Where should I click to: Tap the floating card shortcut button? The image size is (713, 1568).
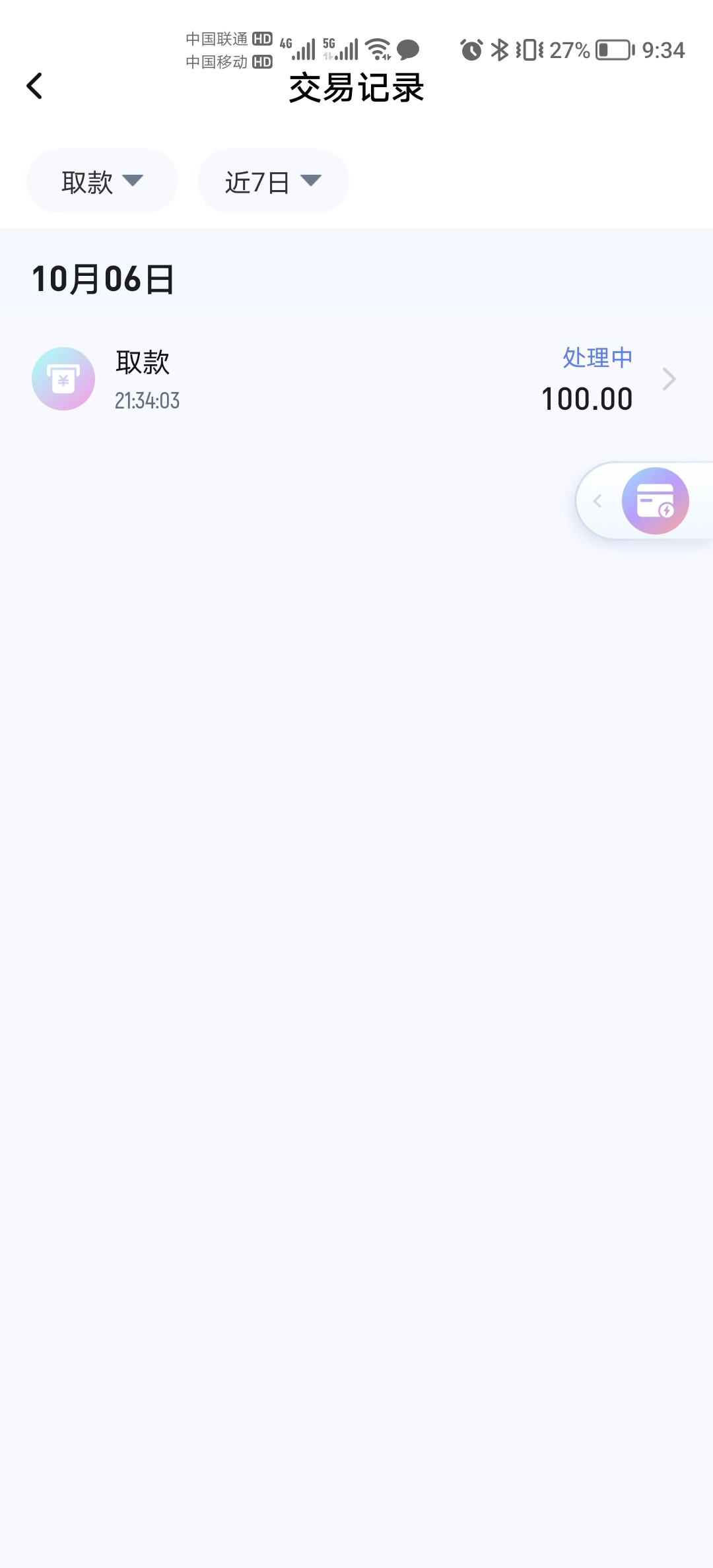(x=656, y=501)
